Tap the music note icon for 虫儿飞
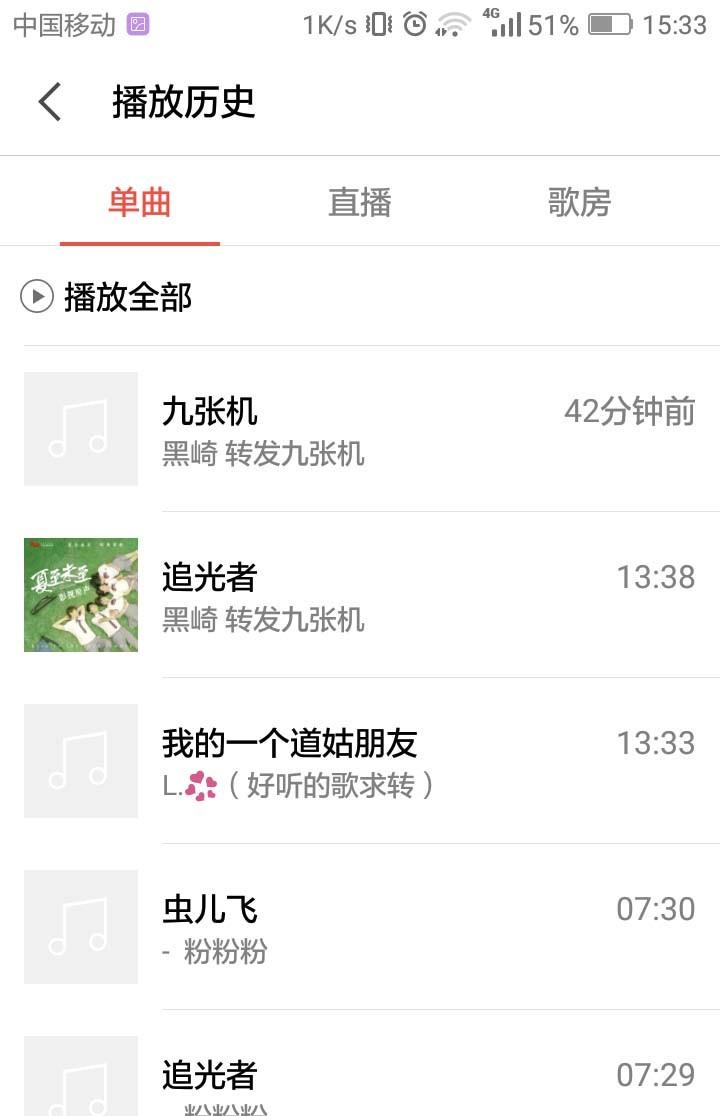Image resolution: width=720 pixels, height=1116 pixels. tap(80, 927)
